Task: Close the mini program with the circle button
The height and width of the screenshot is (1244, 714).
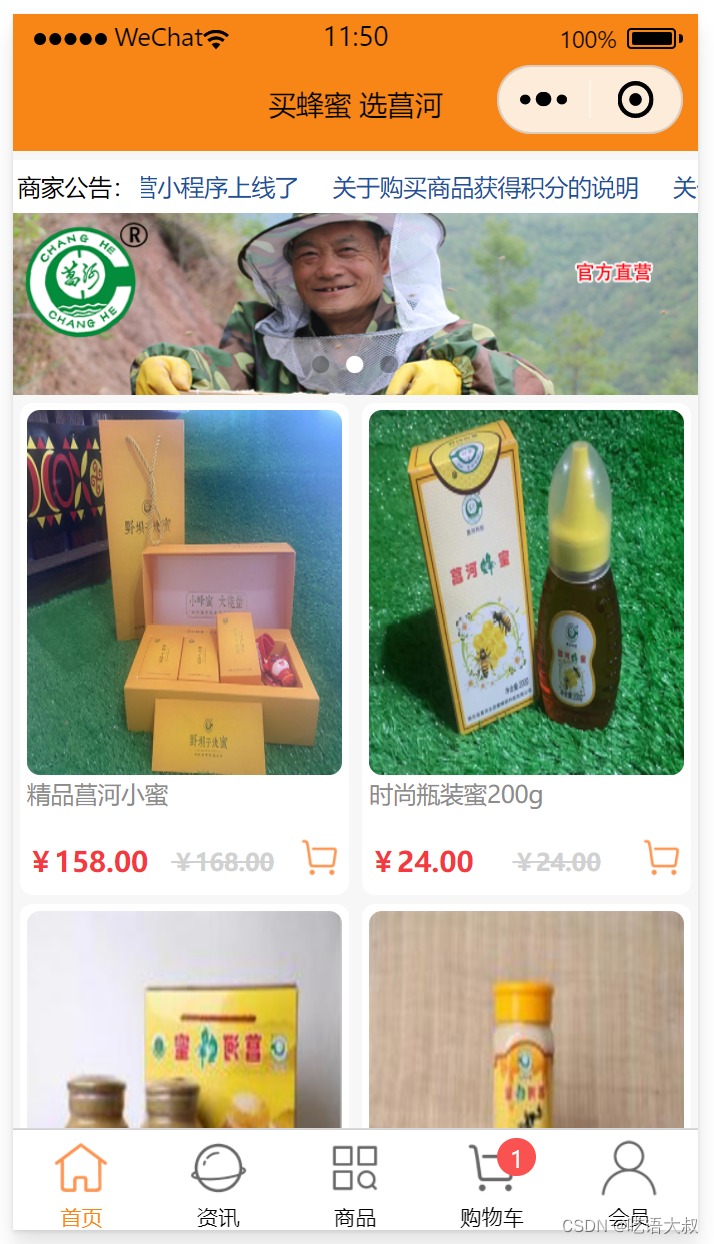Action: click(636, 100)
